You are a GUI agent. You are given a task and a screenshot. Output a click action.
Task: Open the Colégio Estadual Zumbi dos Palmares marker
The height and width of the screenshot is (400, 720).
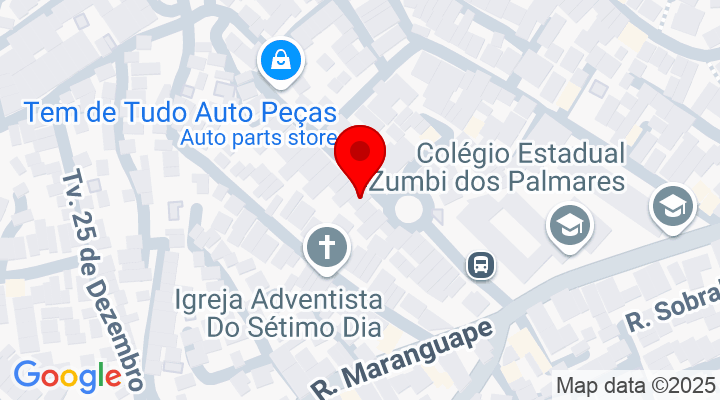(x=570, y=225)
